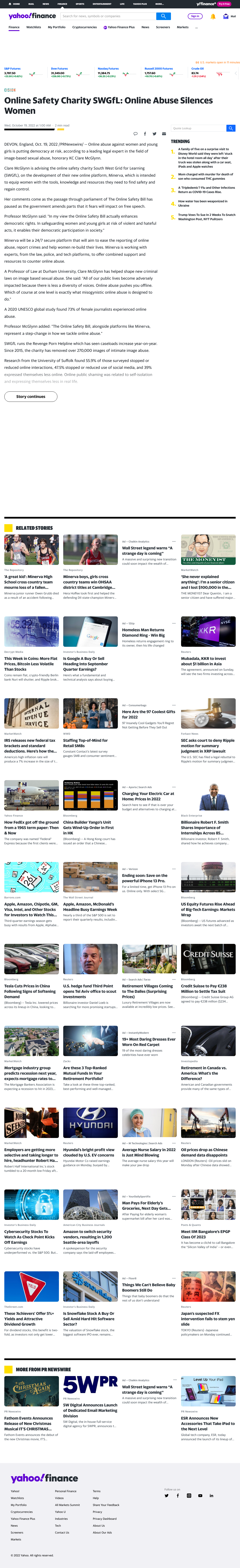Switch to the Watchlists tab

(x=33, y=27)
